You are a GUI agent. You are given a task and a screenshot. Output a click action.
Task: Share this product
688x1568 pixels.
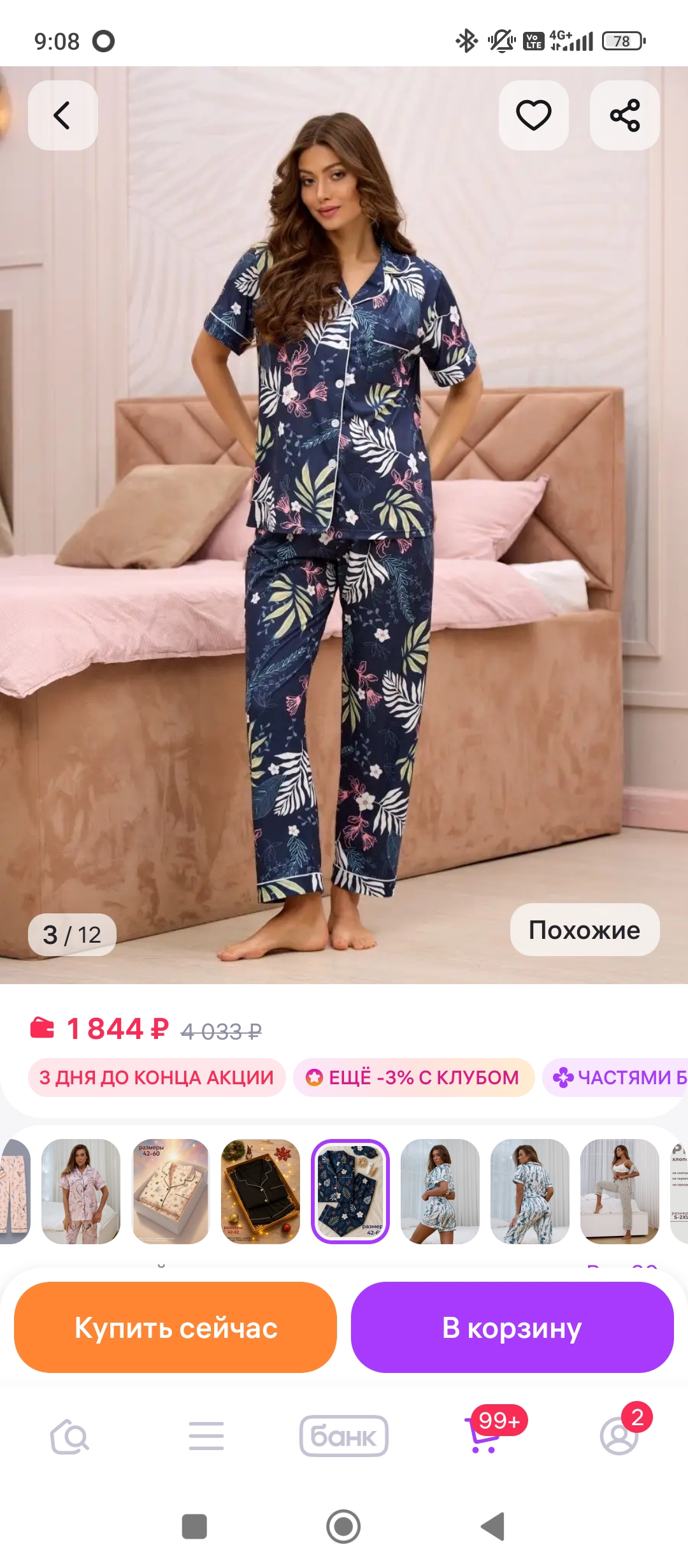[624, 115]
